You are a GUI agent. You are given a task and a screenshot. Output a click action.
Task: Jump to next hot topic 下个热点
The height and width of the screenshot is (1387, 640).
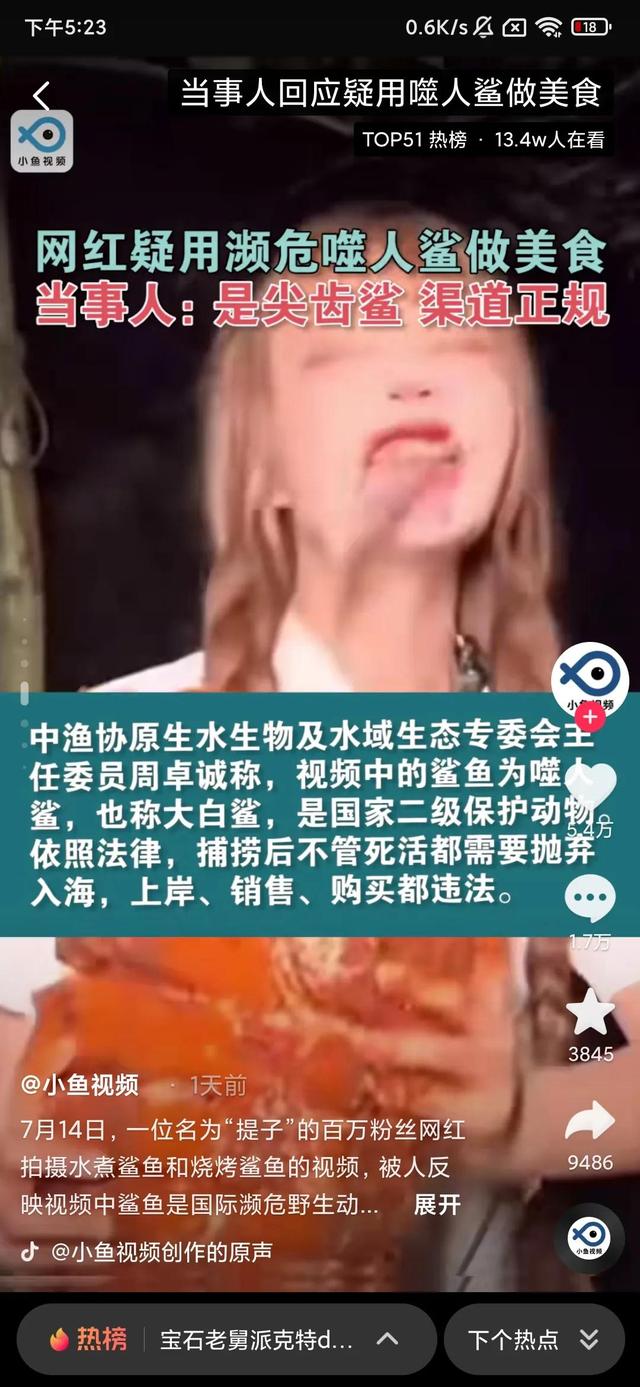533,1340
